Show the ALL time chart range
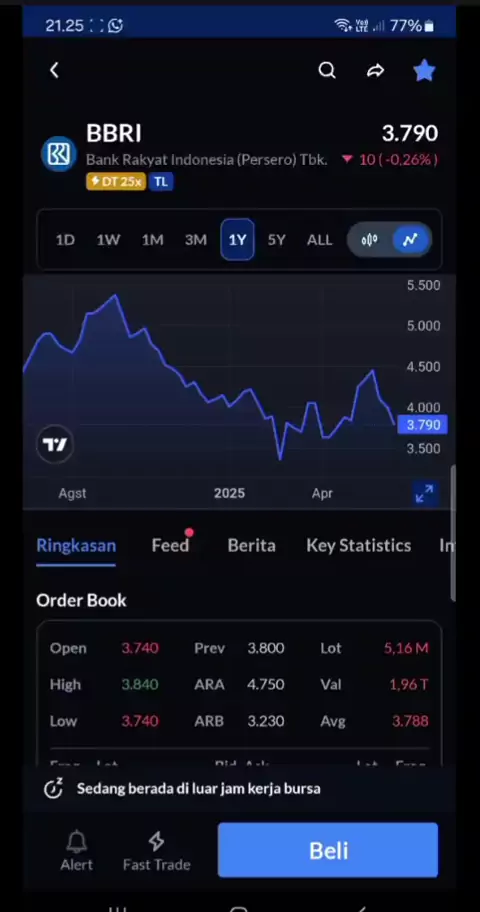 point(319,240)
